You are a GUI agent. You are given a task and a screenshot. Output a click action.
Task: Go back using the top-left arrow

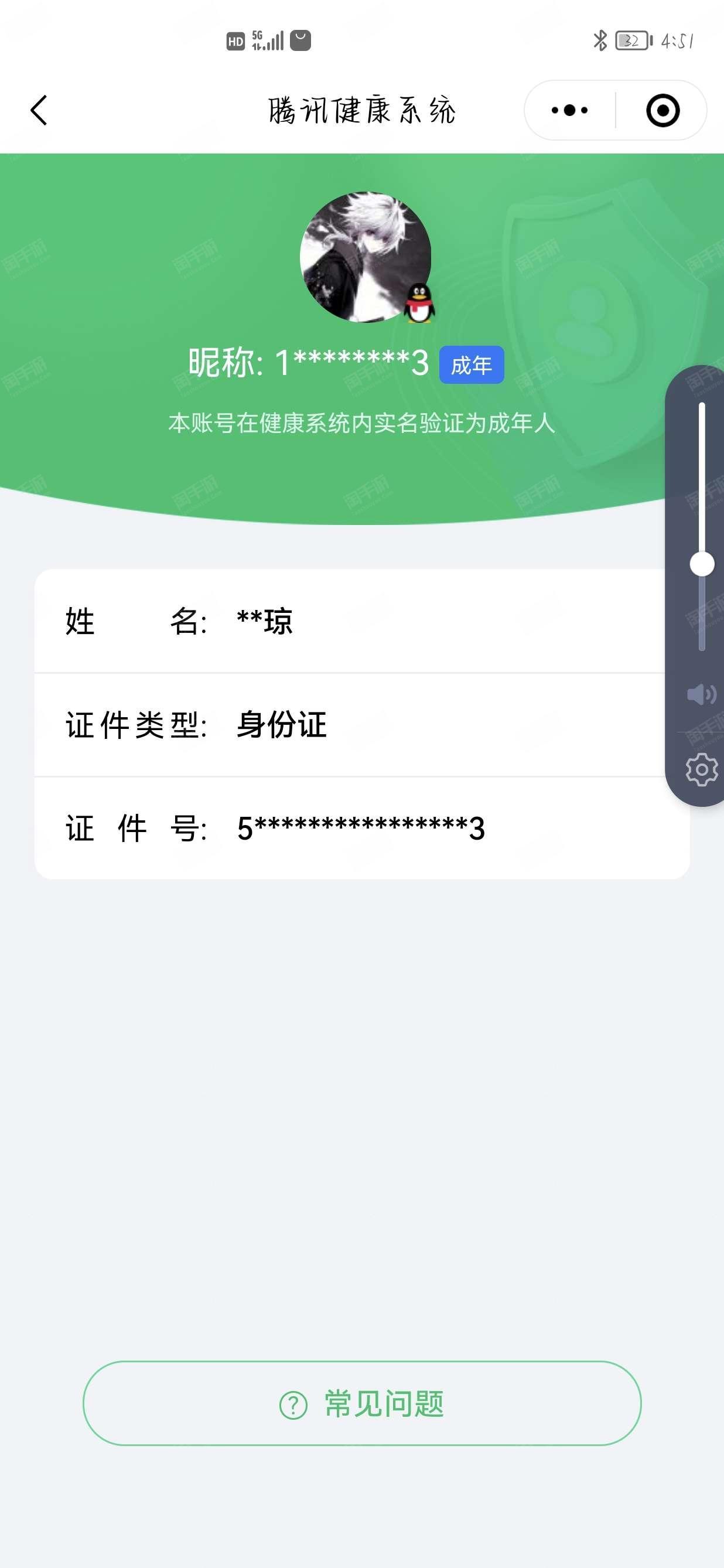coord(39,110)
